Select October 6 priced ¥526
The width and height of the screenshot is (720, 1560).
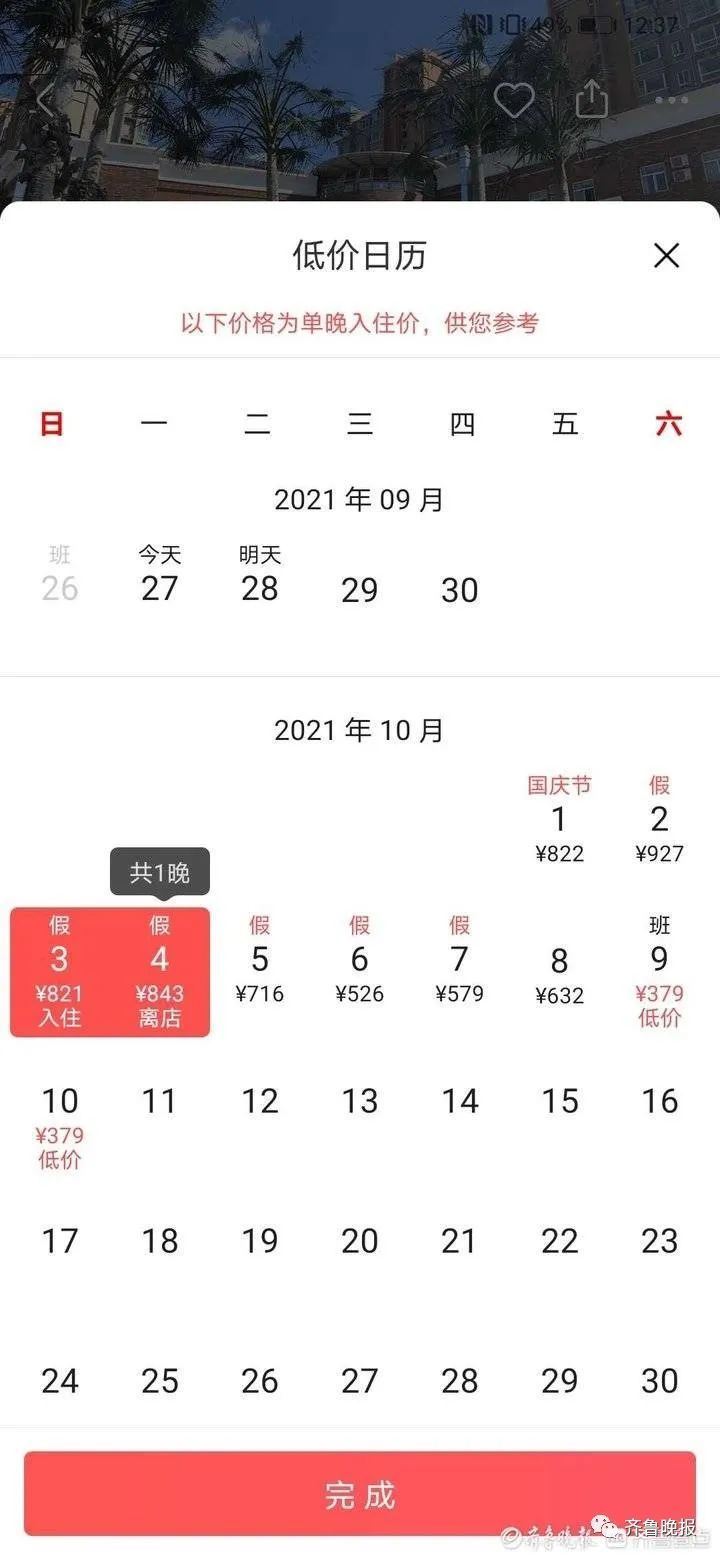tap(360, 965)
